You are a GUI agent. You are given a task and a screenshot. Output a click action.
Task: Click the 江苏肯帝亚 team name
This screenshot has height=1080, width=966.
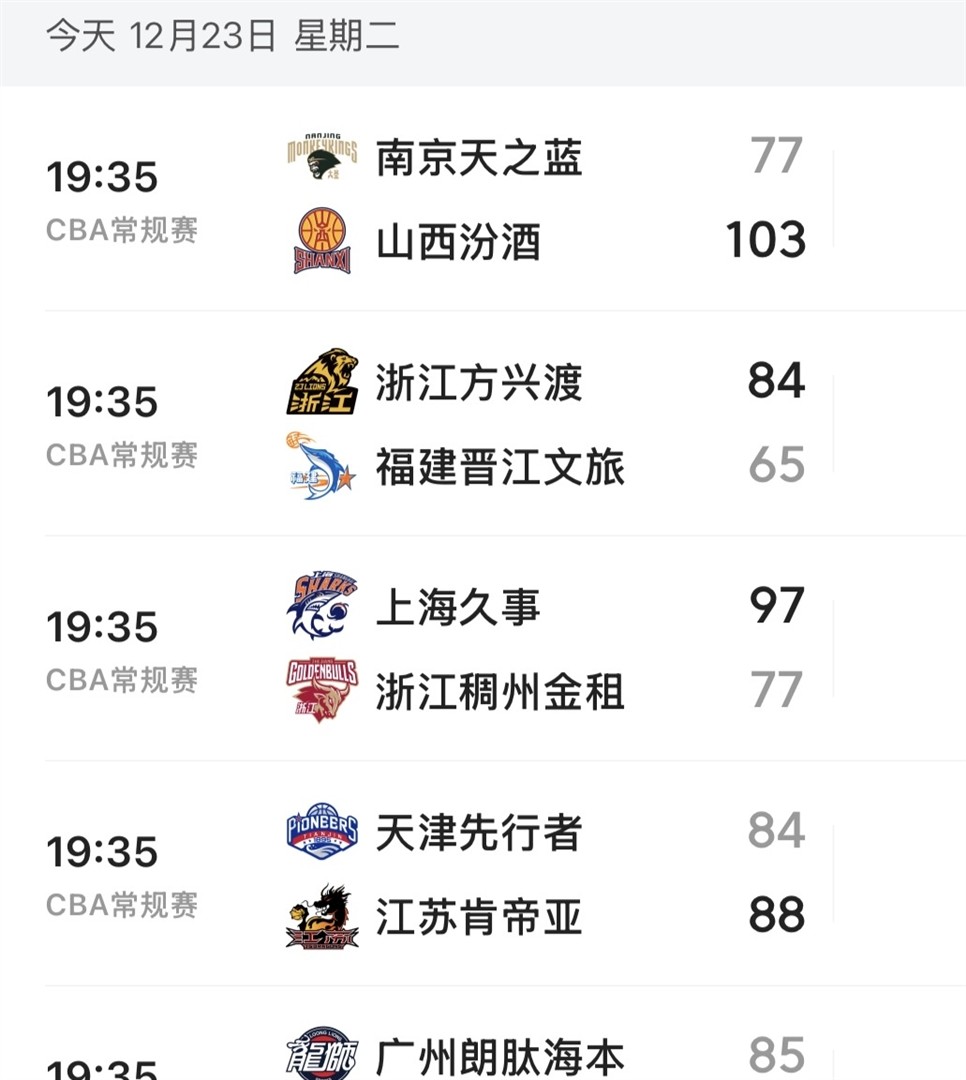pos(480,915)
